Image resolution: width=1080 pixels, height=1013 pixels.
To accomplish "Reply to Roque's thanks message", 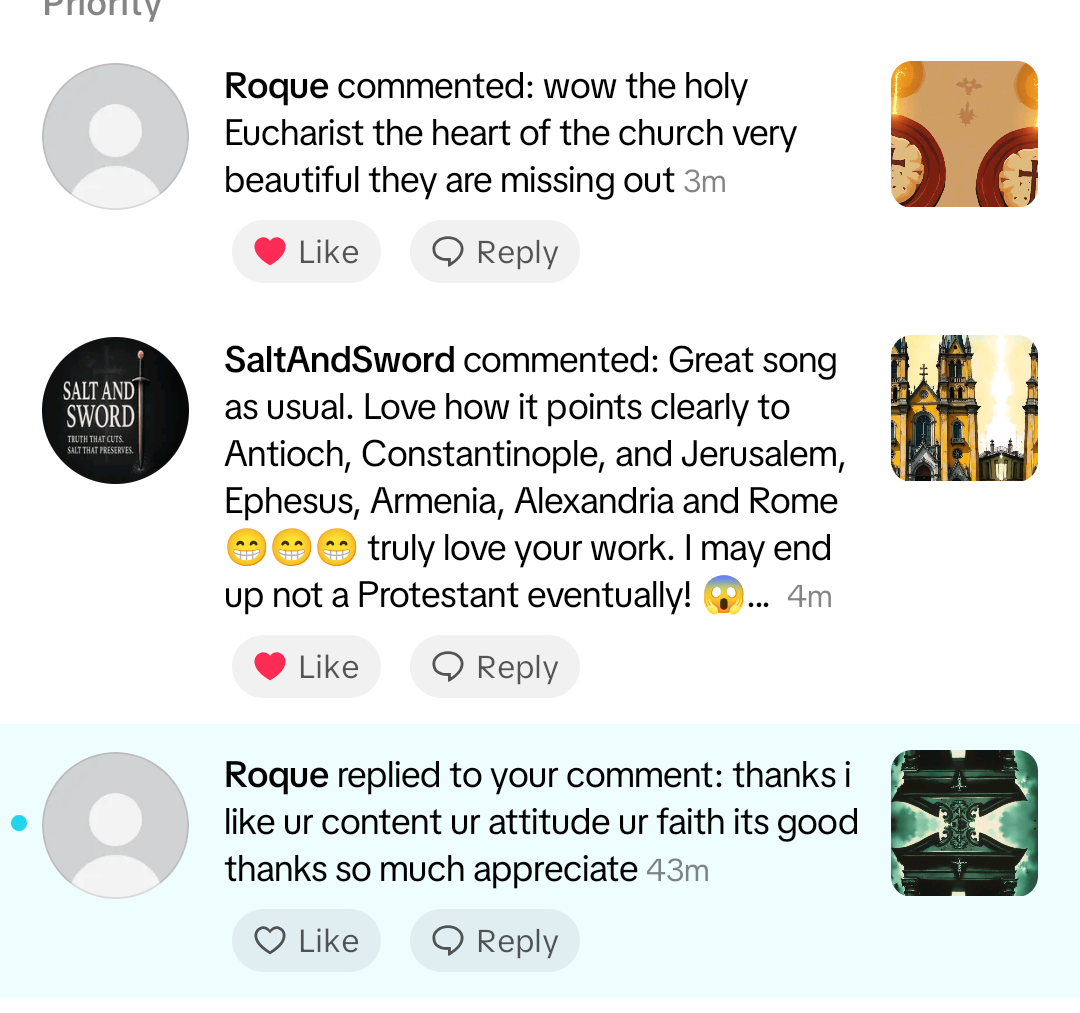I will [495, 940].
